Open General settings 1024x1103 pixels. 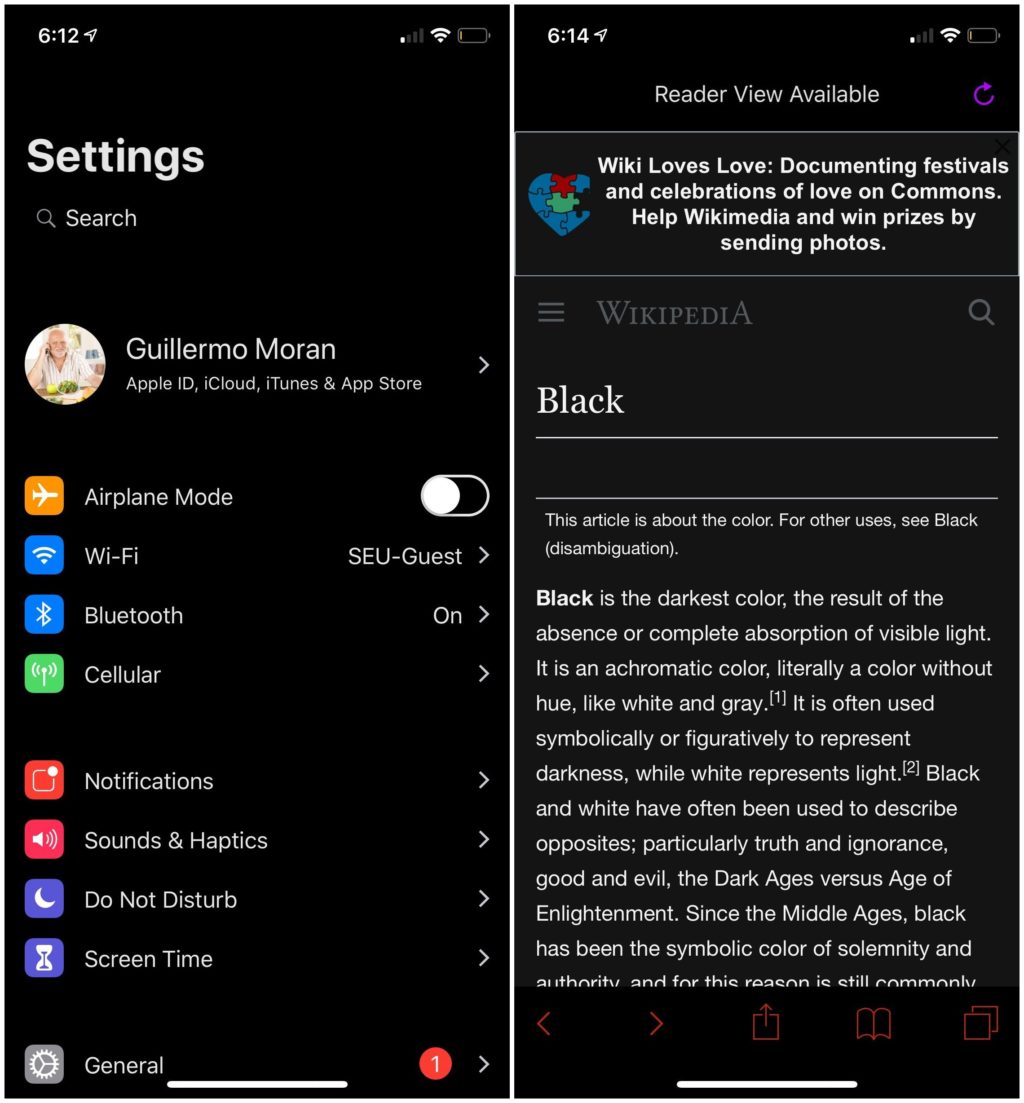pyautogui.click(x=257, y=1064)
